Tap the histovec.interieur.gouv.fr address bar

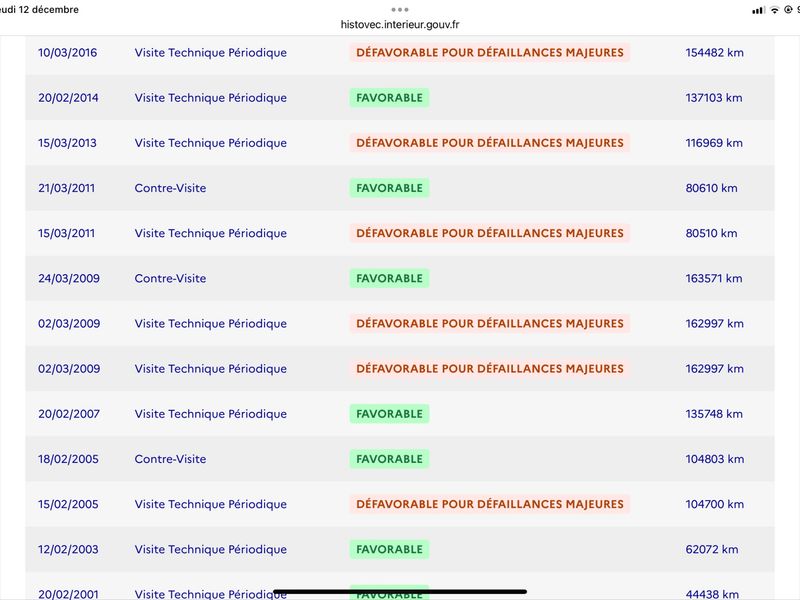coord(400,24)
